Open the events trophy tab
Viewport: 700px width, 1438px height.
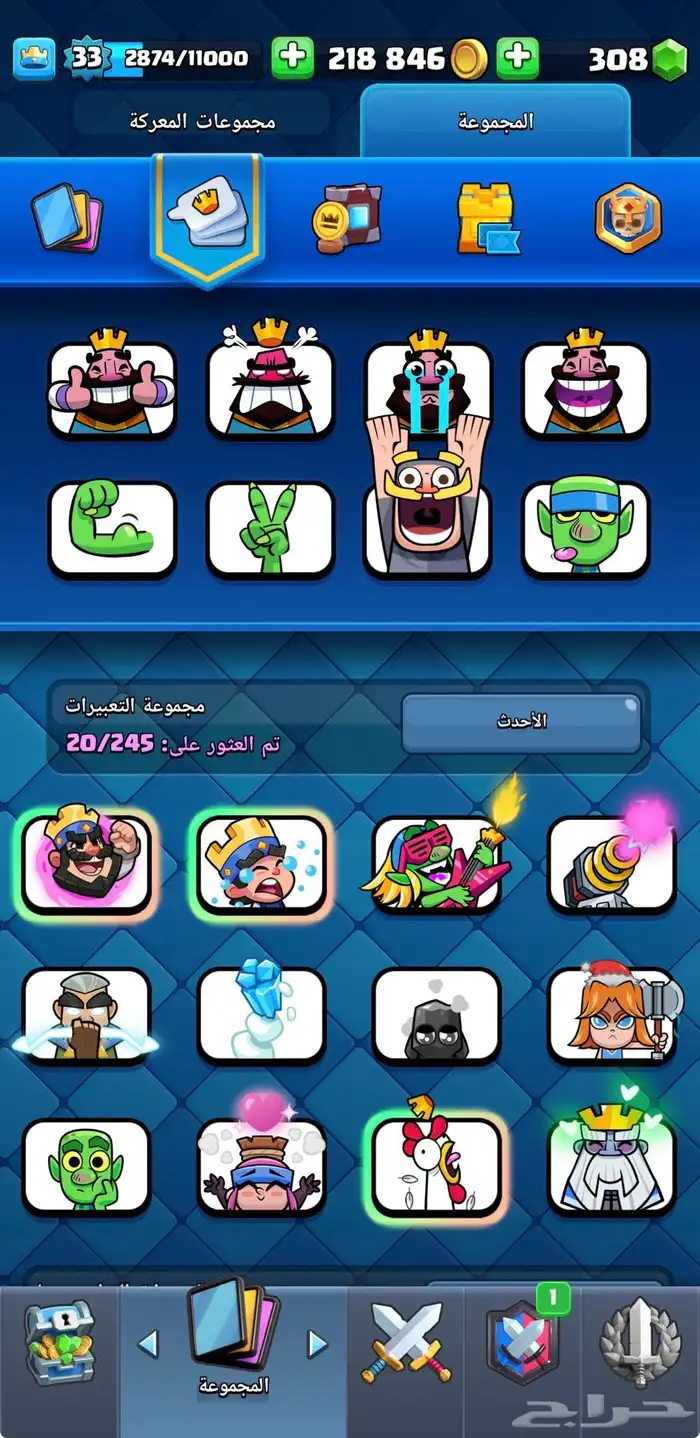(640, 1342)
